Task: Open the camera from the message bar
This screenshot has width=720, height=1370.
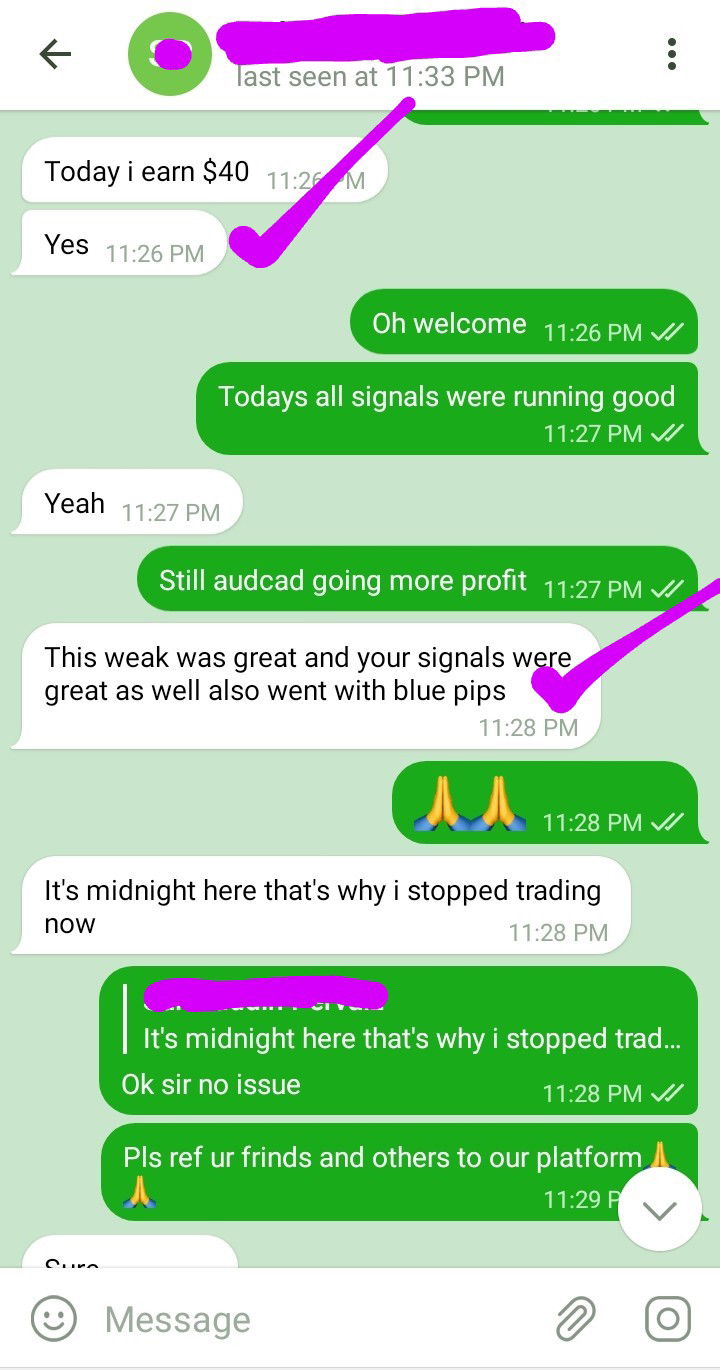Action: tap(667, 1319)
